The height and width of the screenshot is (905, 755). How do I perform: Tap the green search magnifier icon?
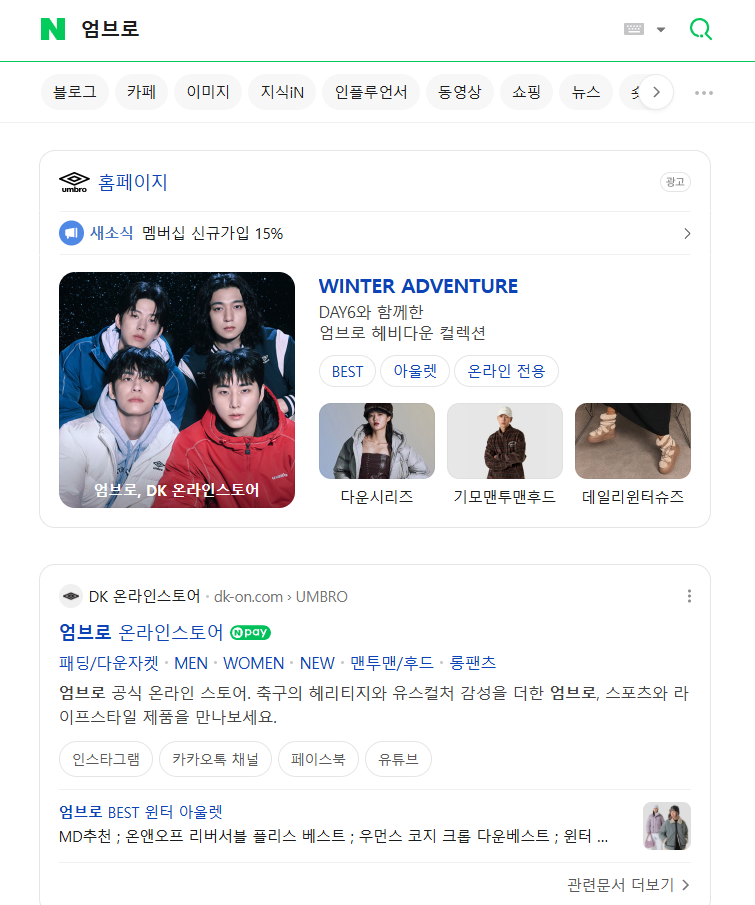(701, 29)
